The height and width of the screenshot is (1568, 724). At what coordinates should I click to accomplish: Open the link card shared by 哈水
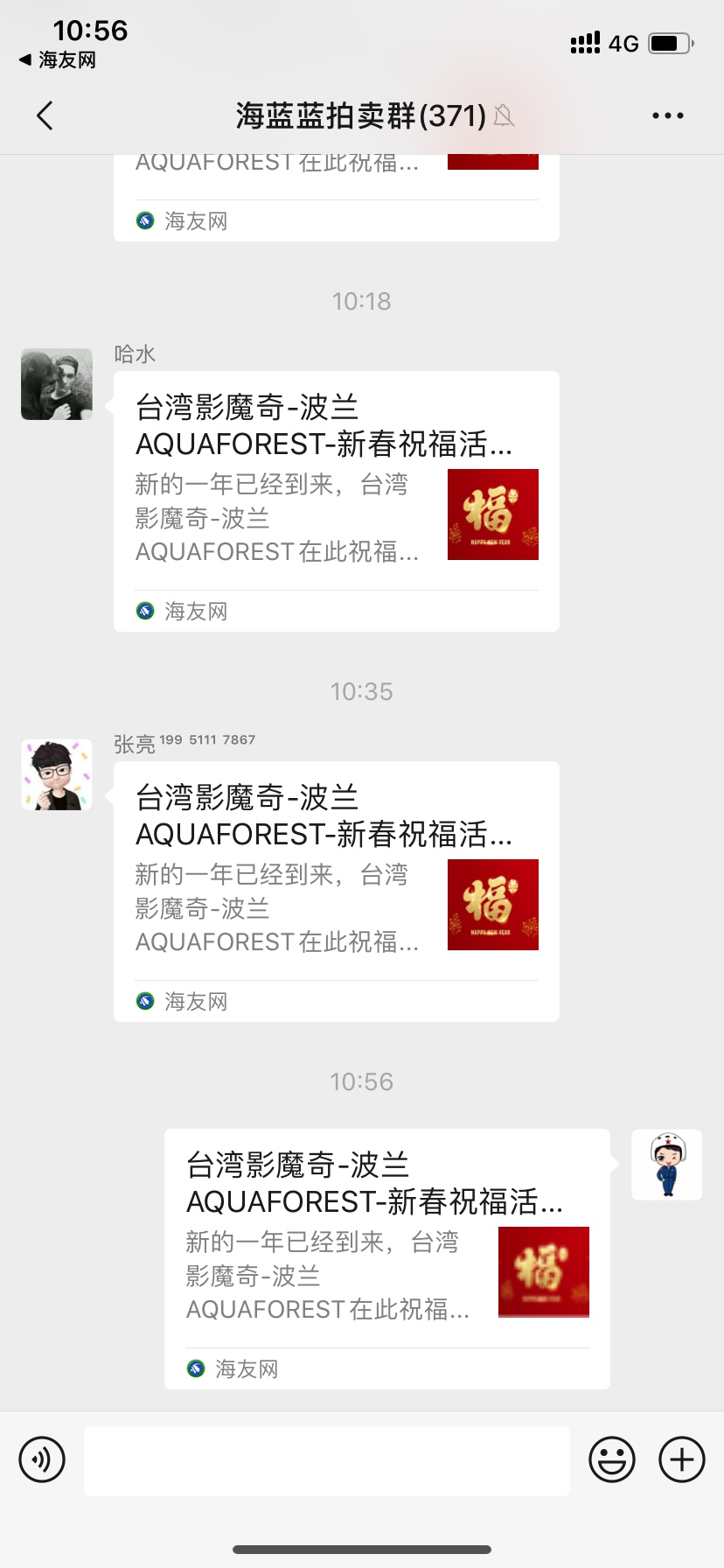coord(336,500)
